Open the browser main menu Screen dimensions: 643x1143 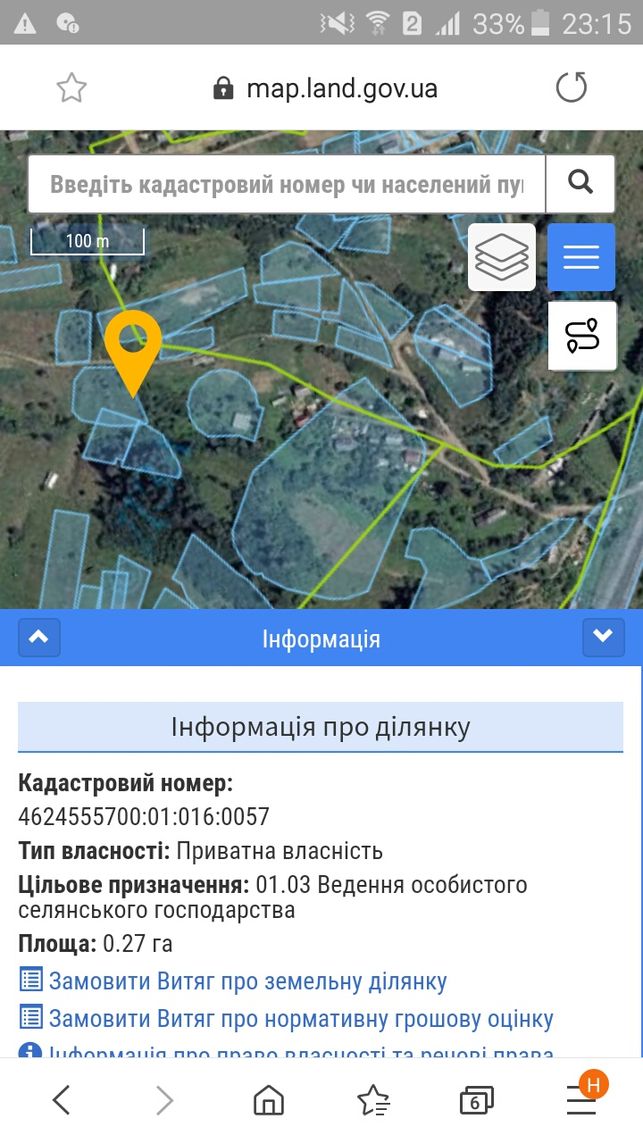tap(582, 1097)
